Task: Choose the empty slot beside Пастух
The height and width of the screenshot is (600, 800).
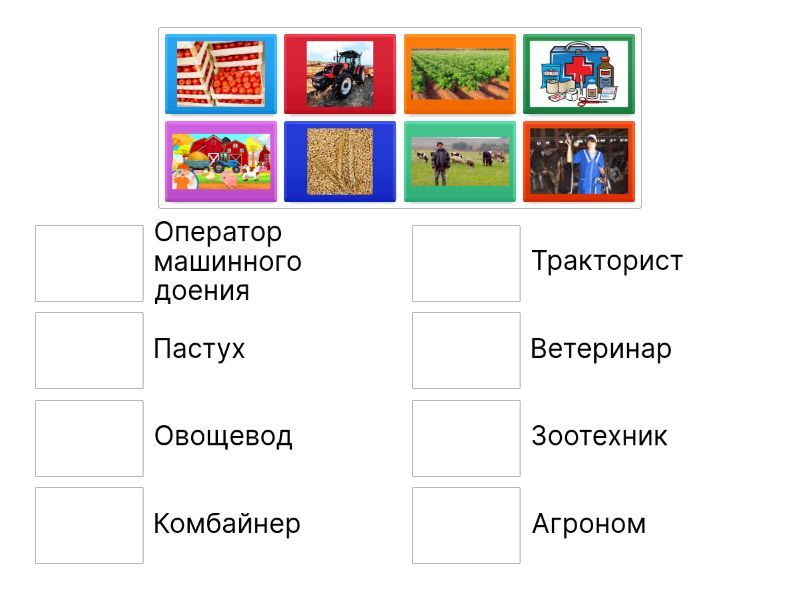Action: click(x=89, y=350)
